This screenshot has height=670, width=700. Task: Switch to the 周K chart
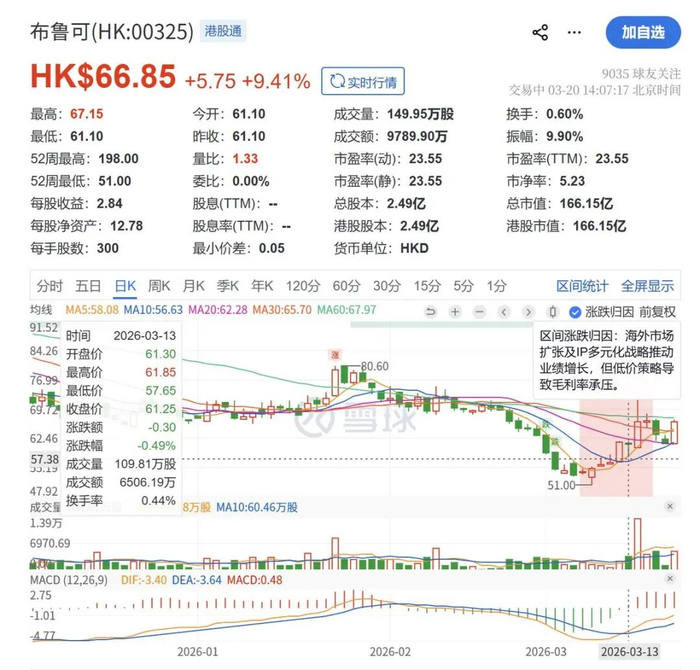160,285
